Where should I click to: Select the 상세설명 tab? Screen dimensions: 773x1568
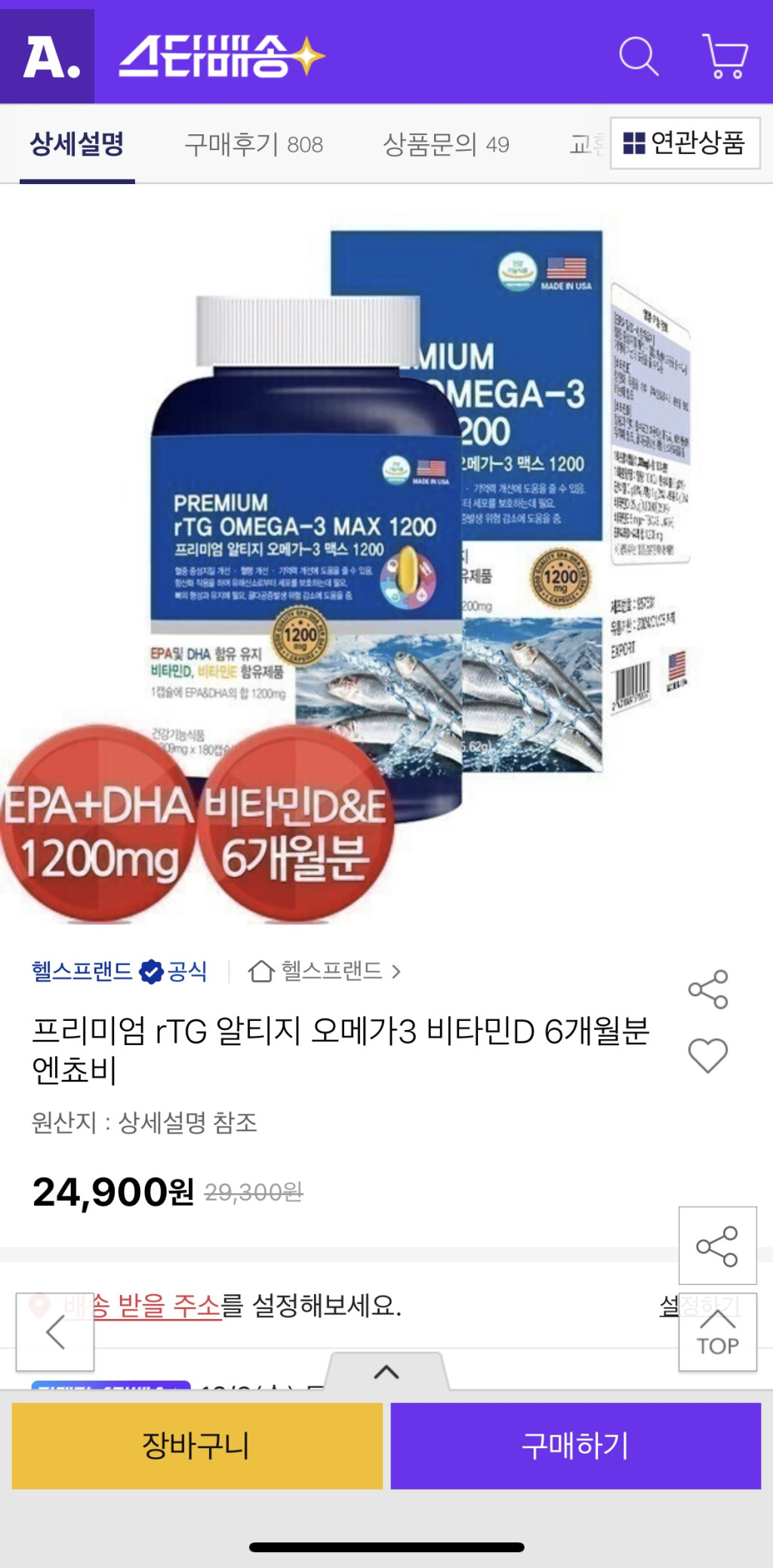click(x=77, y=143)
